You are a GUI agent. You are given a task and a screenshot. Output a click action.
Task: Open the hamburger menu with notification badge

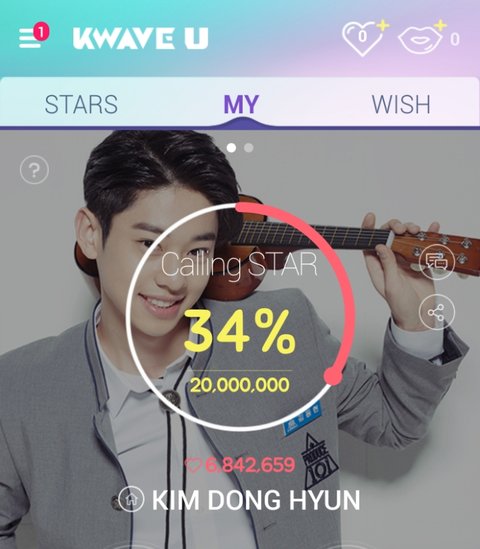click(x=34, y=36)
